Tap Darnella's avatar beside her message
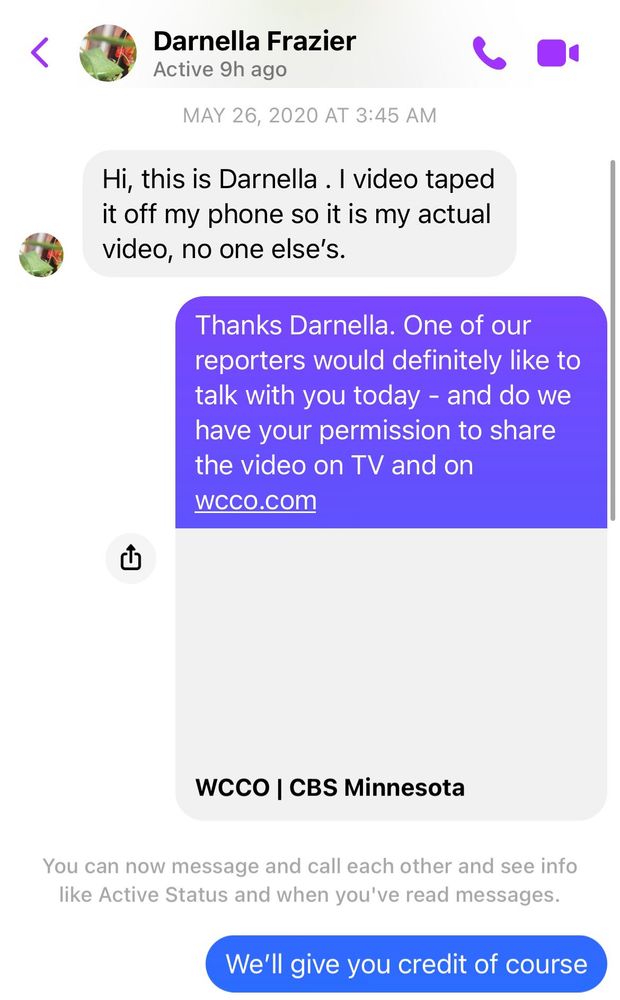The image size is (620, 1000). point(41,255)
